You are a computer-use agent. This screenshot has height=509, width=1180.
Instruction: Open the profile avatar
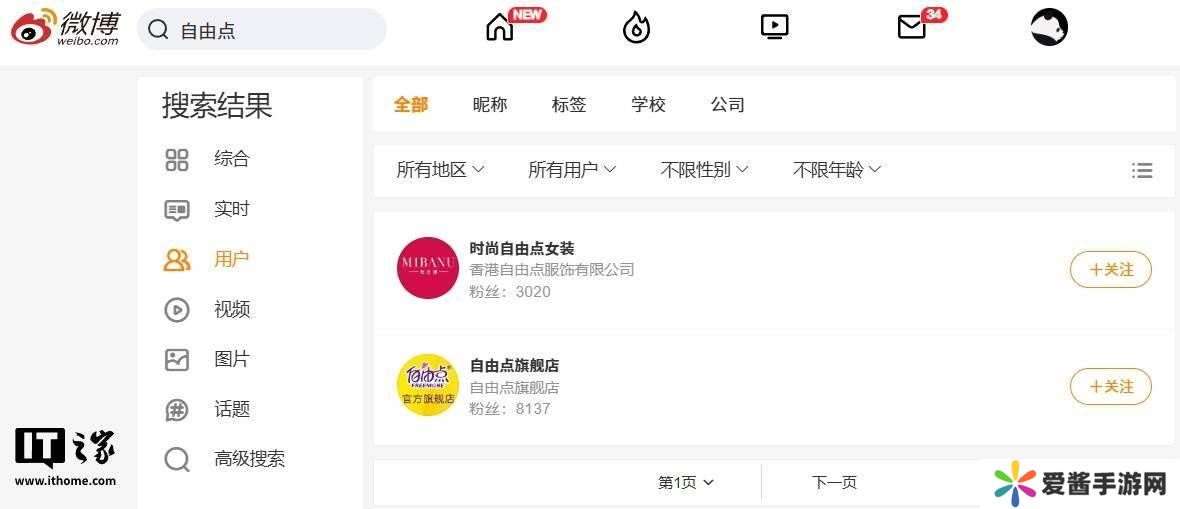tap(1049, 27)
